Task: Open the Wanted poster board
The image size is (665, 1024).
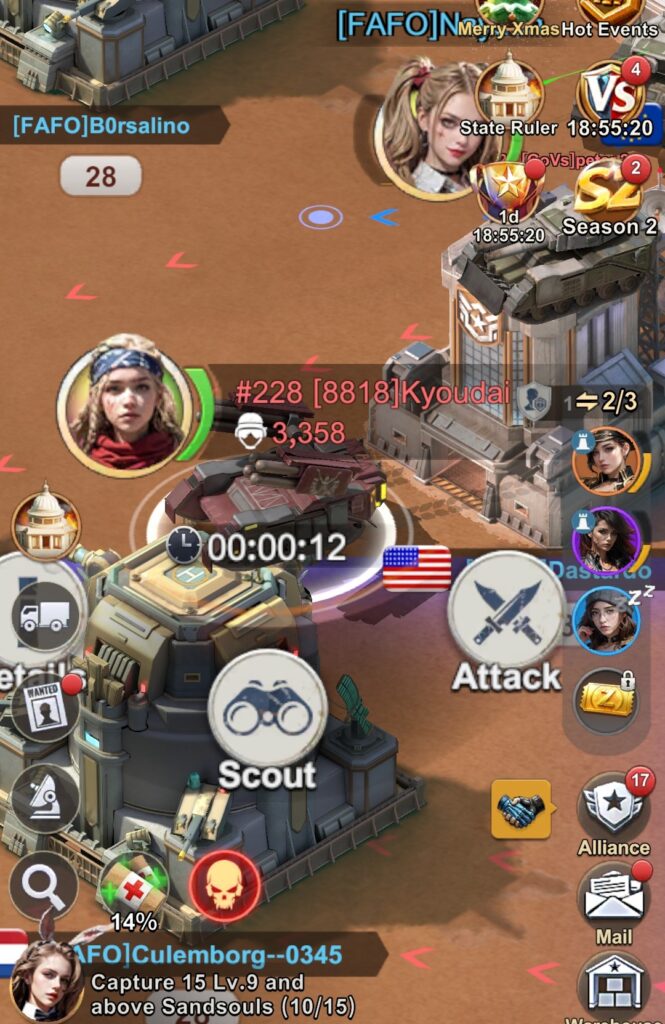Action: click(x=45, y=708)
